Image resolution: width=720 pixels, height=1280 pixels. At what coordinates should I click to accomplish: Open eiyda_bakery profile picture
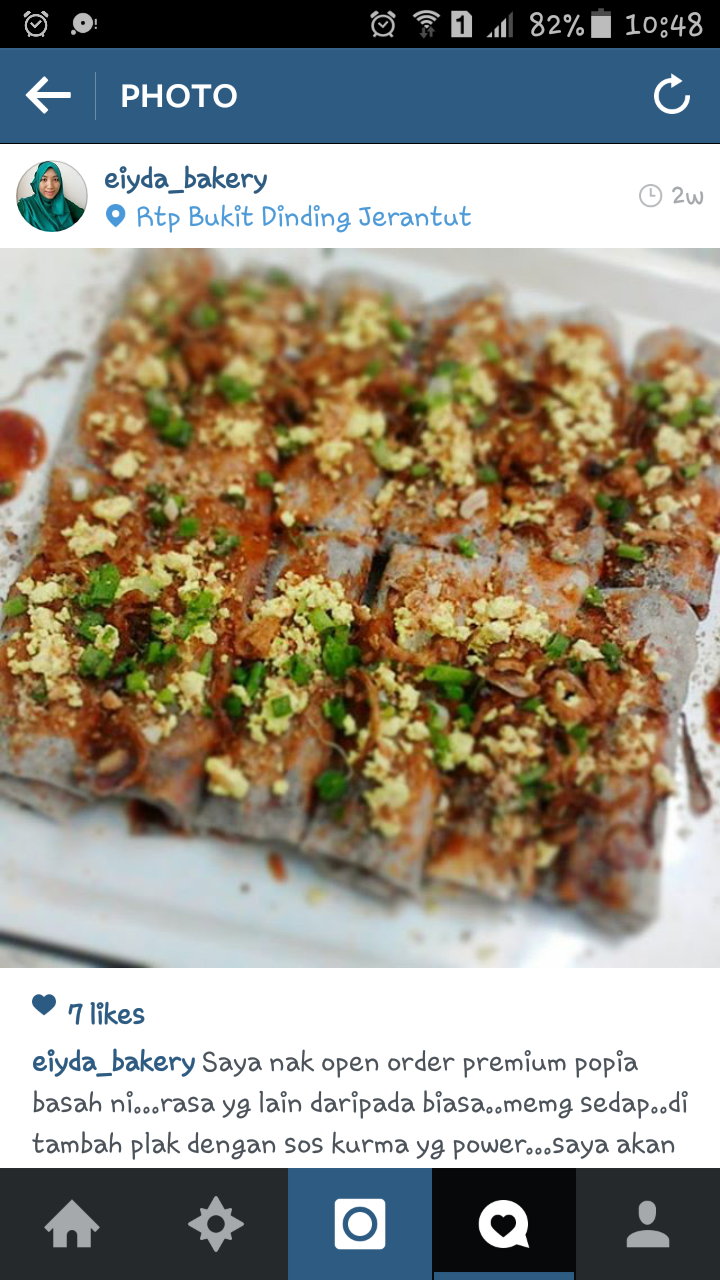click(x=51, y=196)
